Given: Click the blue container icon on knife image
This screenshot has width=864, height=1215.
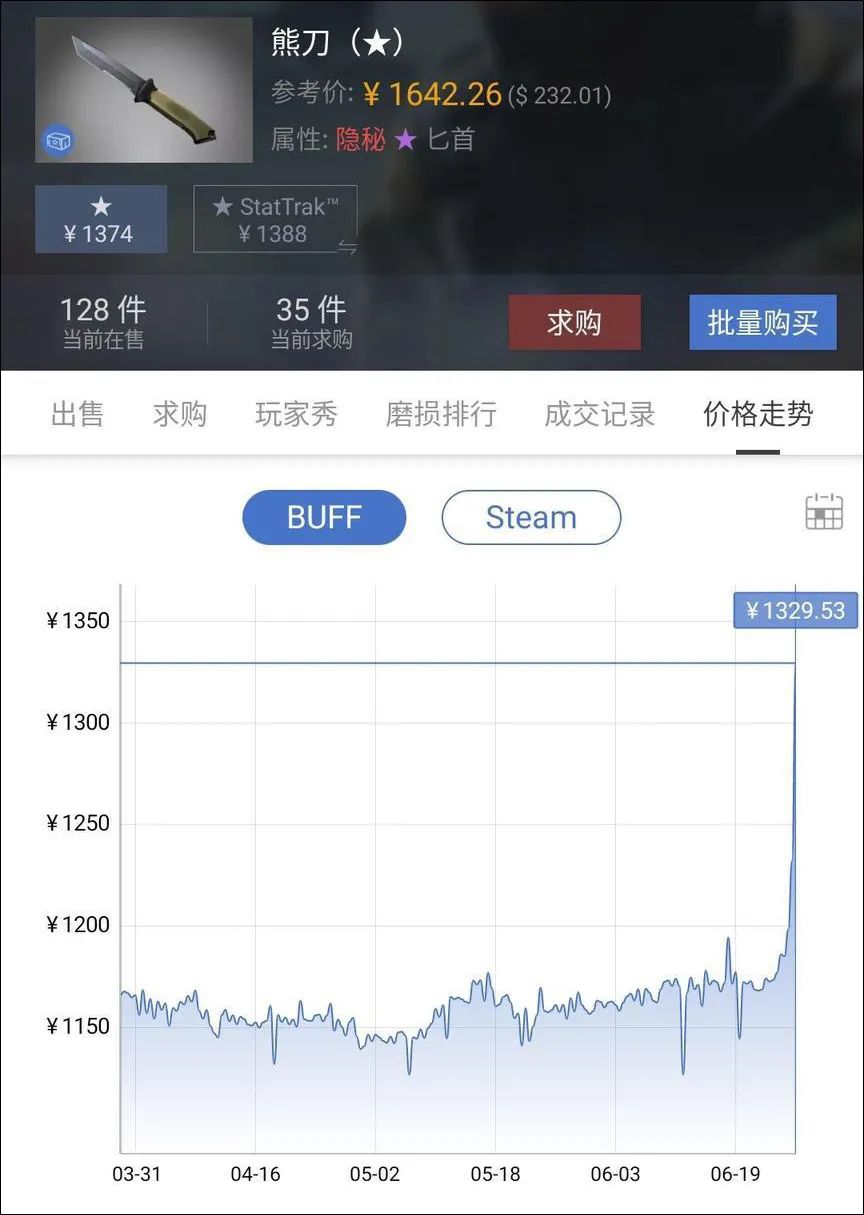Looking at the screenshot, I should [x=59, y=142].
